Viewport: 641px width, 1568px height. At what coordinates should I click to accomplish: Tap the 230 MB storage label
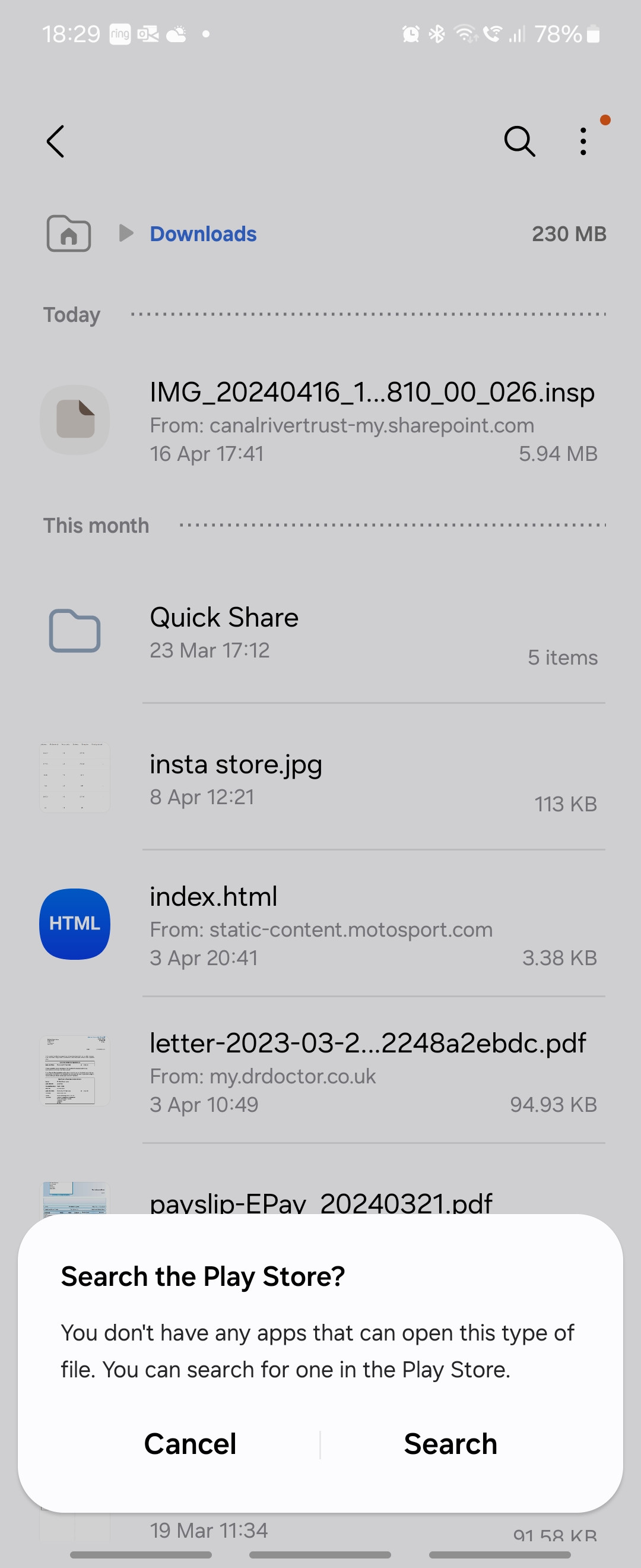[569, 234]
